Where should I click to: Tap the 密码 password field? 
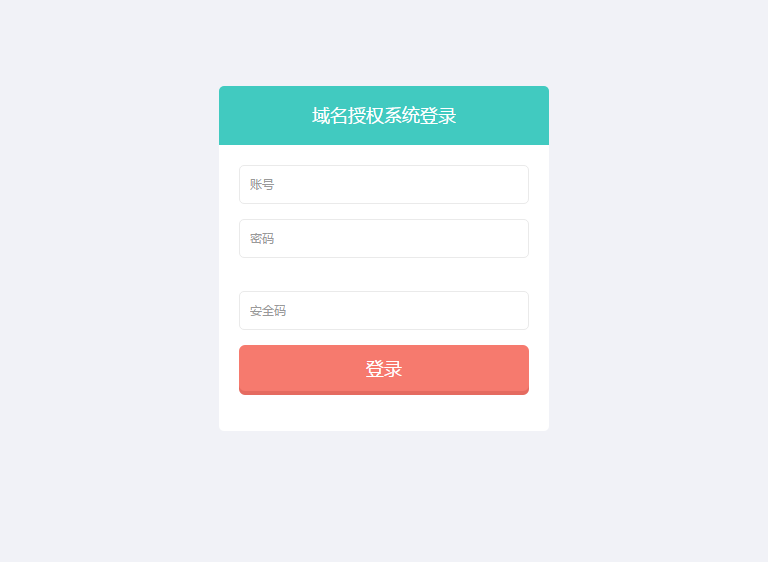point(384,239)
